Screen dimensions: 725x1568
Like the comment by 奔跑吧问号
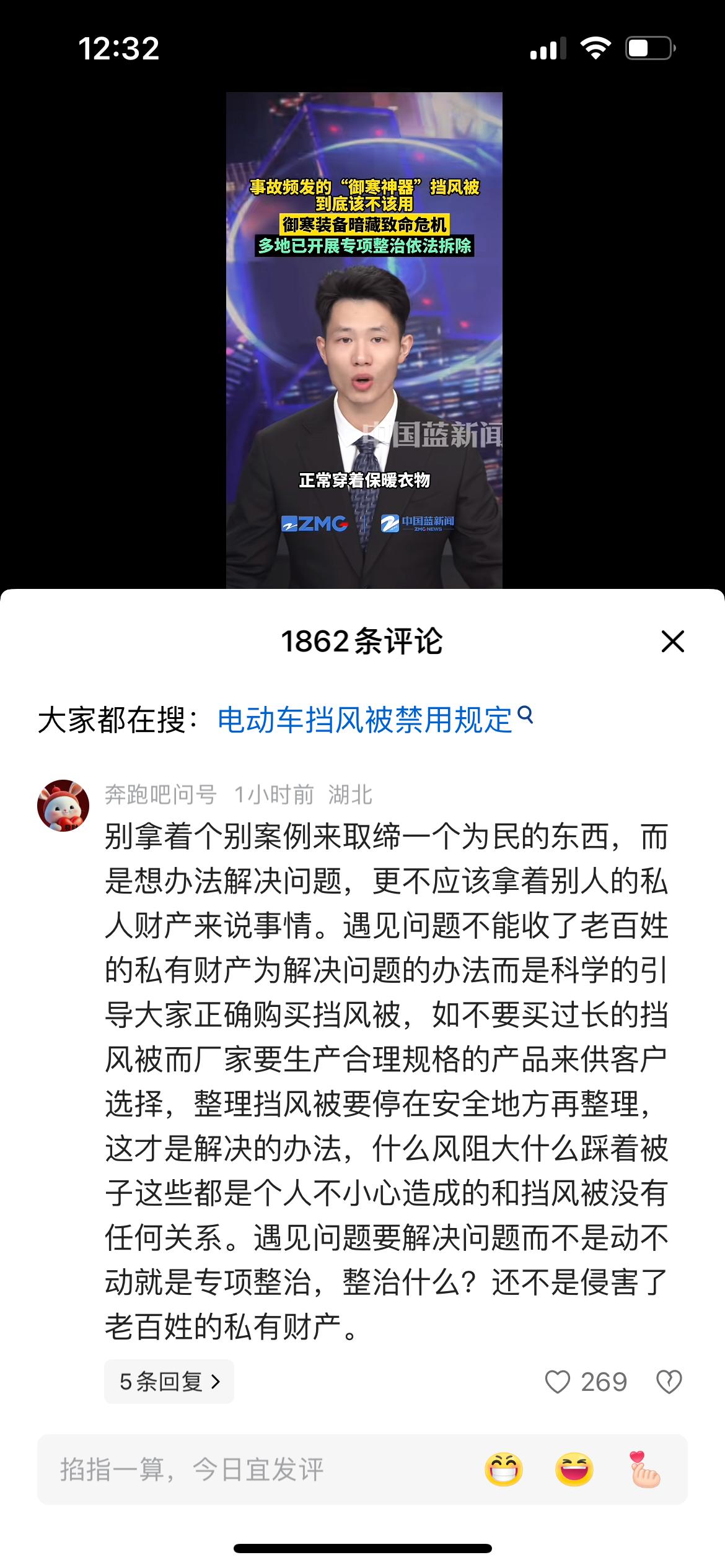pyautogui.click(x=557, y=1382)
